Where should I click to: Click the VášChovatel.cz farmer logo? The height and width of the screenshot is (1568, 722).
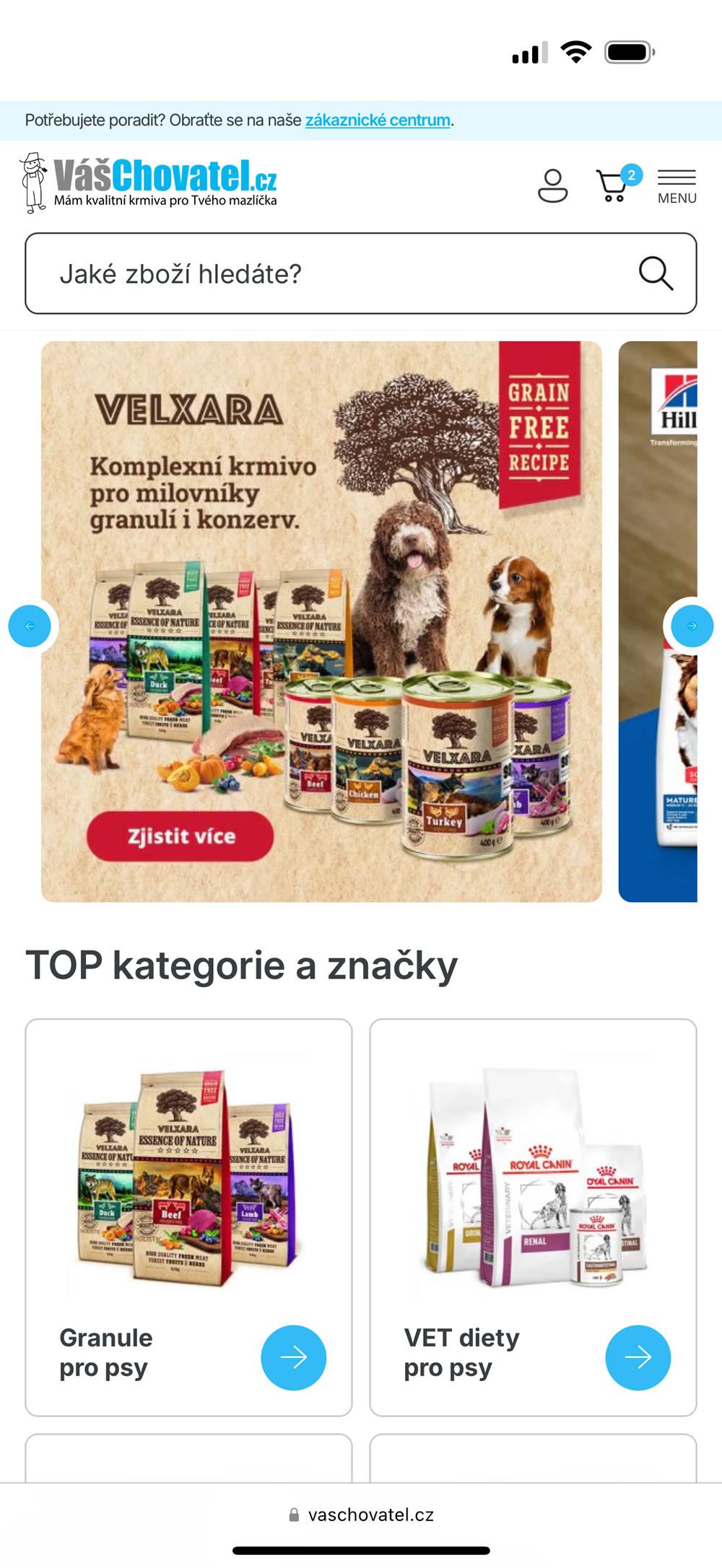(33, 180)
